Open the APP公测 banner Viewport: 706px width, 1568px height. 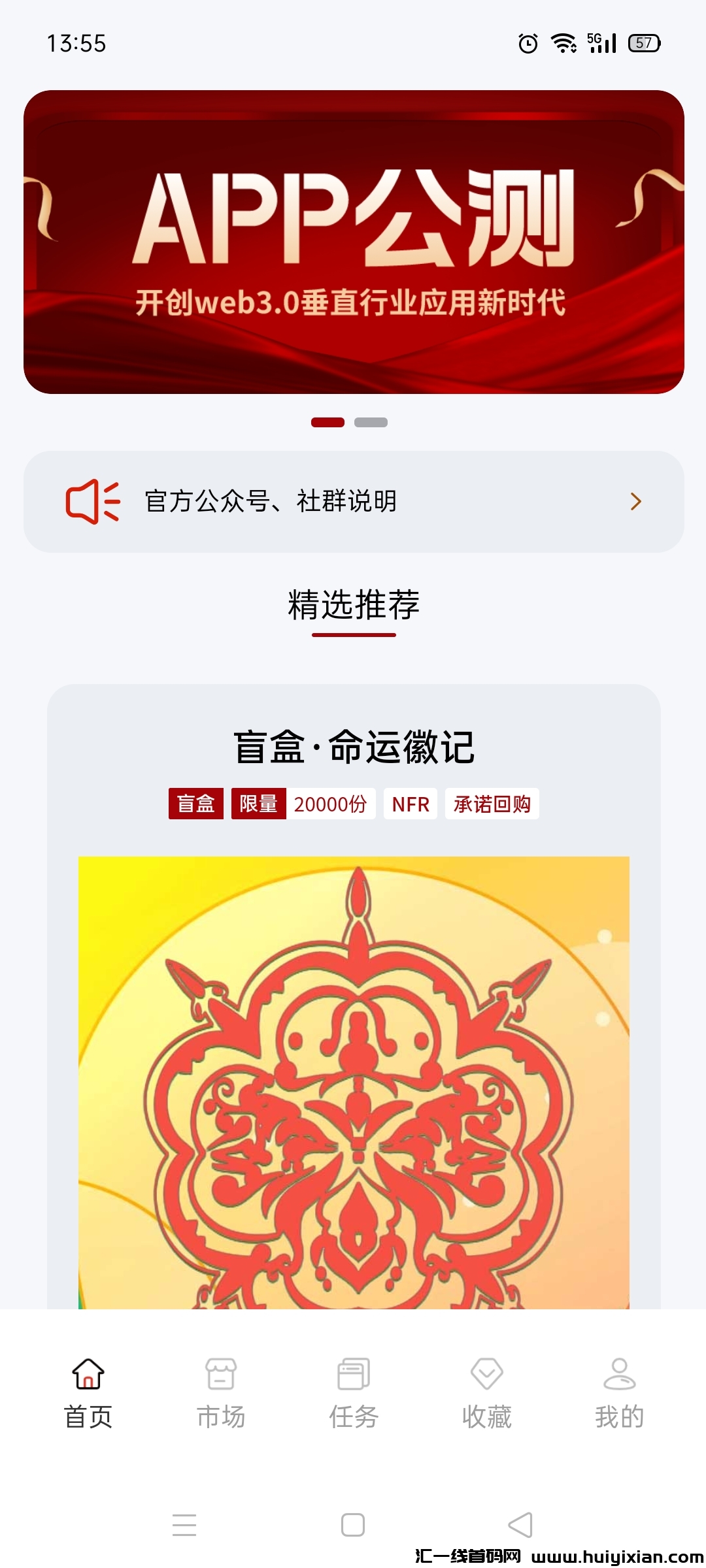pos(353,242)
